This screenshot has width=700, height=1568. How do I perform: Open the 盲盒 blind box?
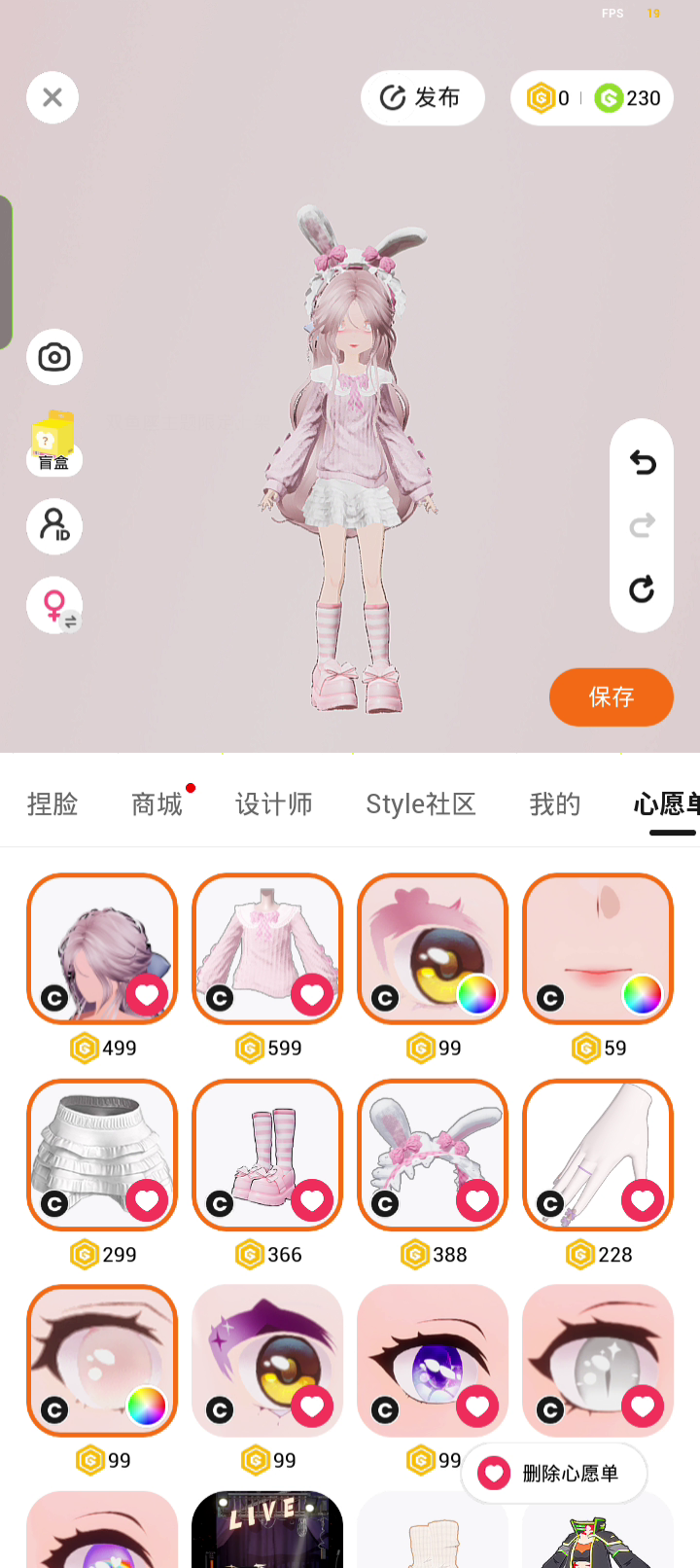pos(54,444)
